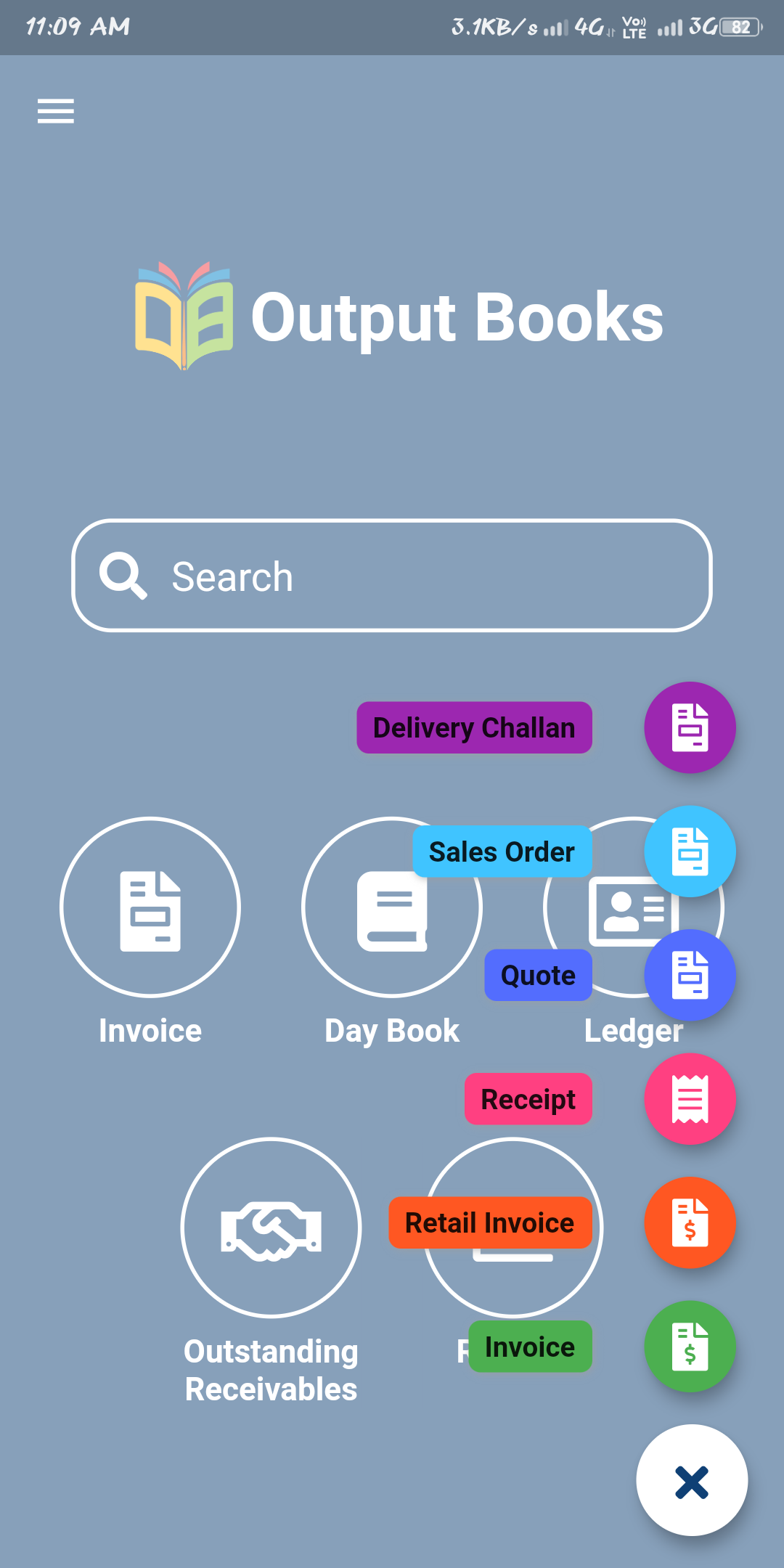
Task: Tap the Search field
Action: coord(392,576)
